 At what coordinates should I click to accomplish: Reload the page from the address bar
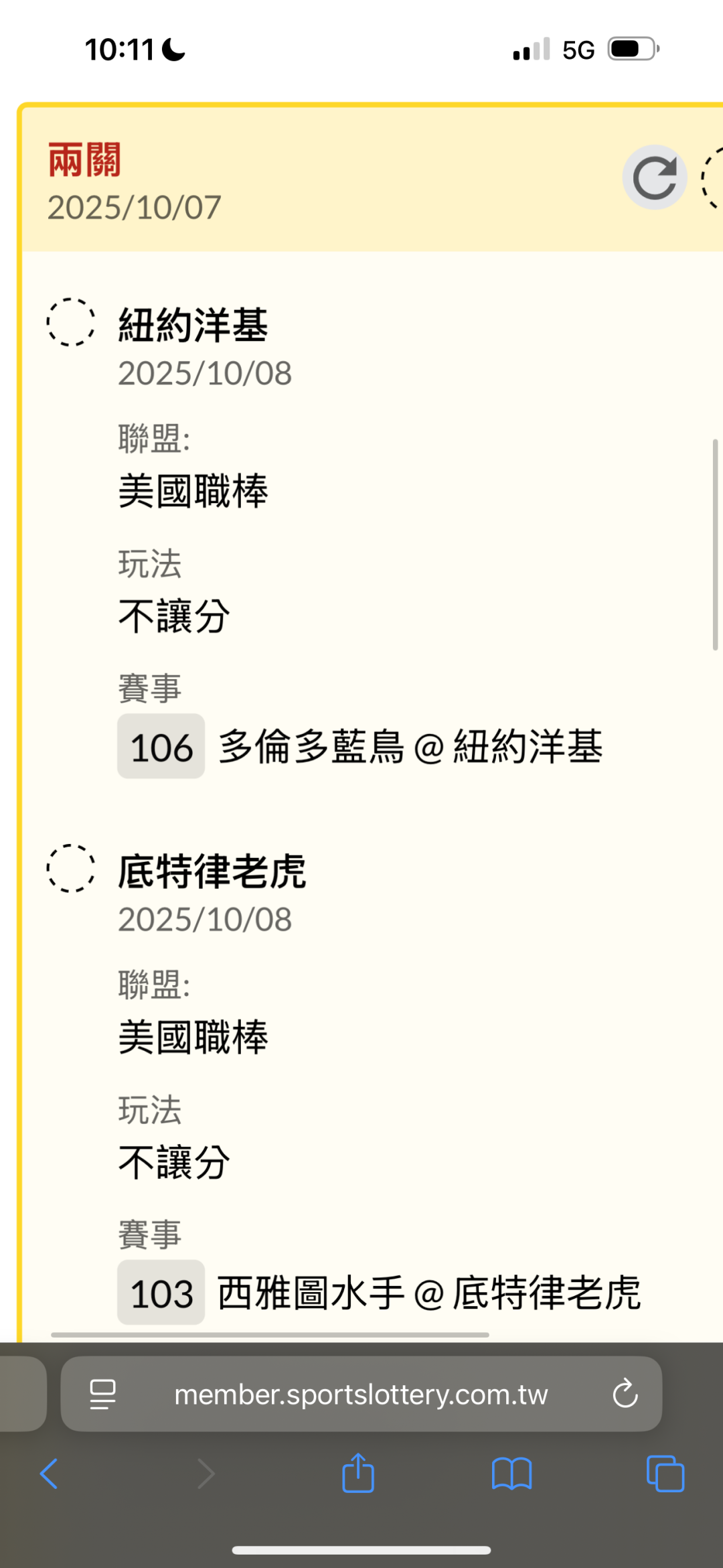point(625,1395)
